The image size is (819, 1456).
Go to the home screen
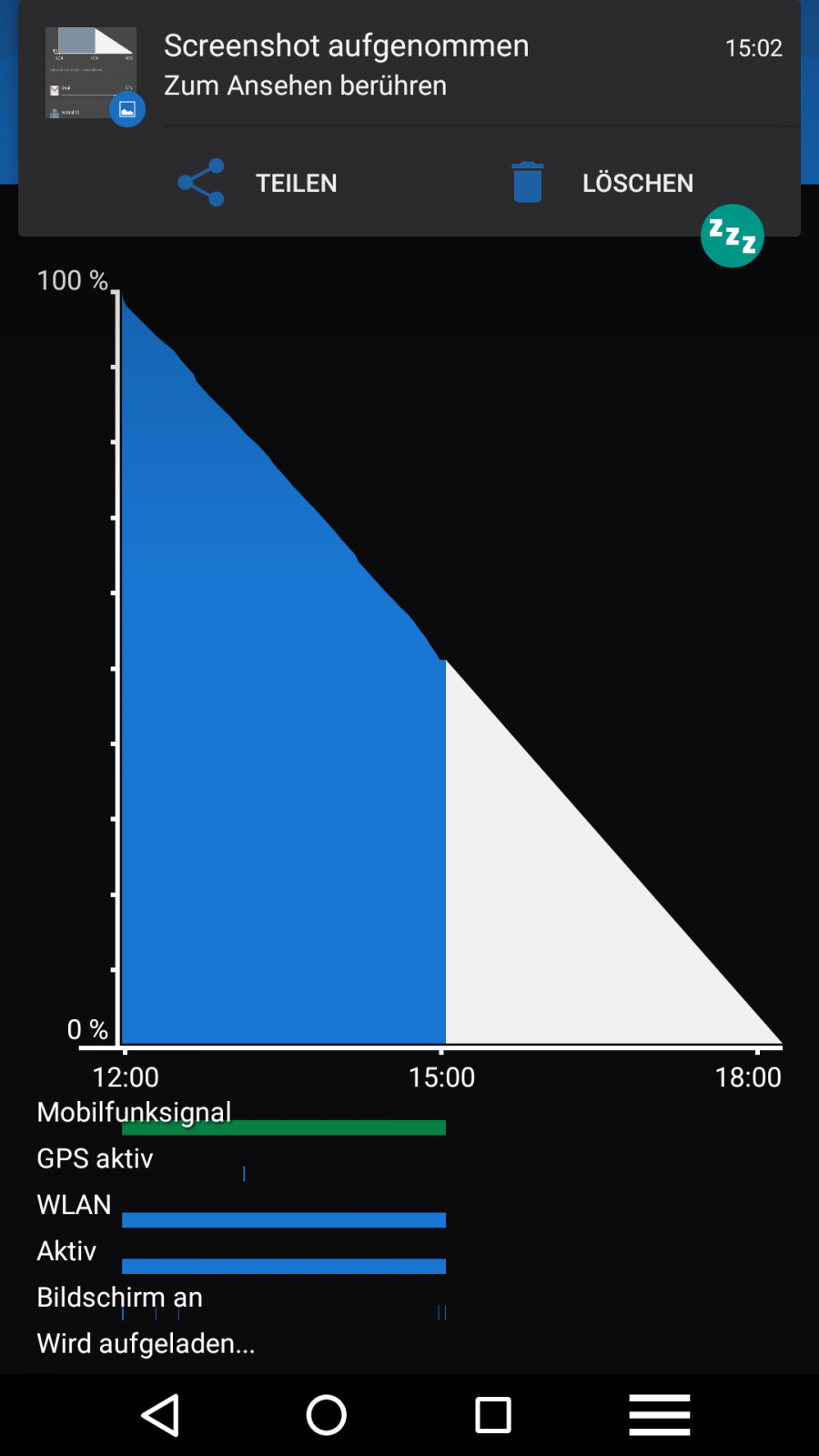click(327, 1415)
